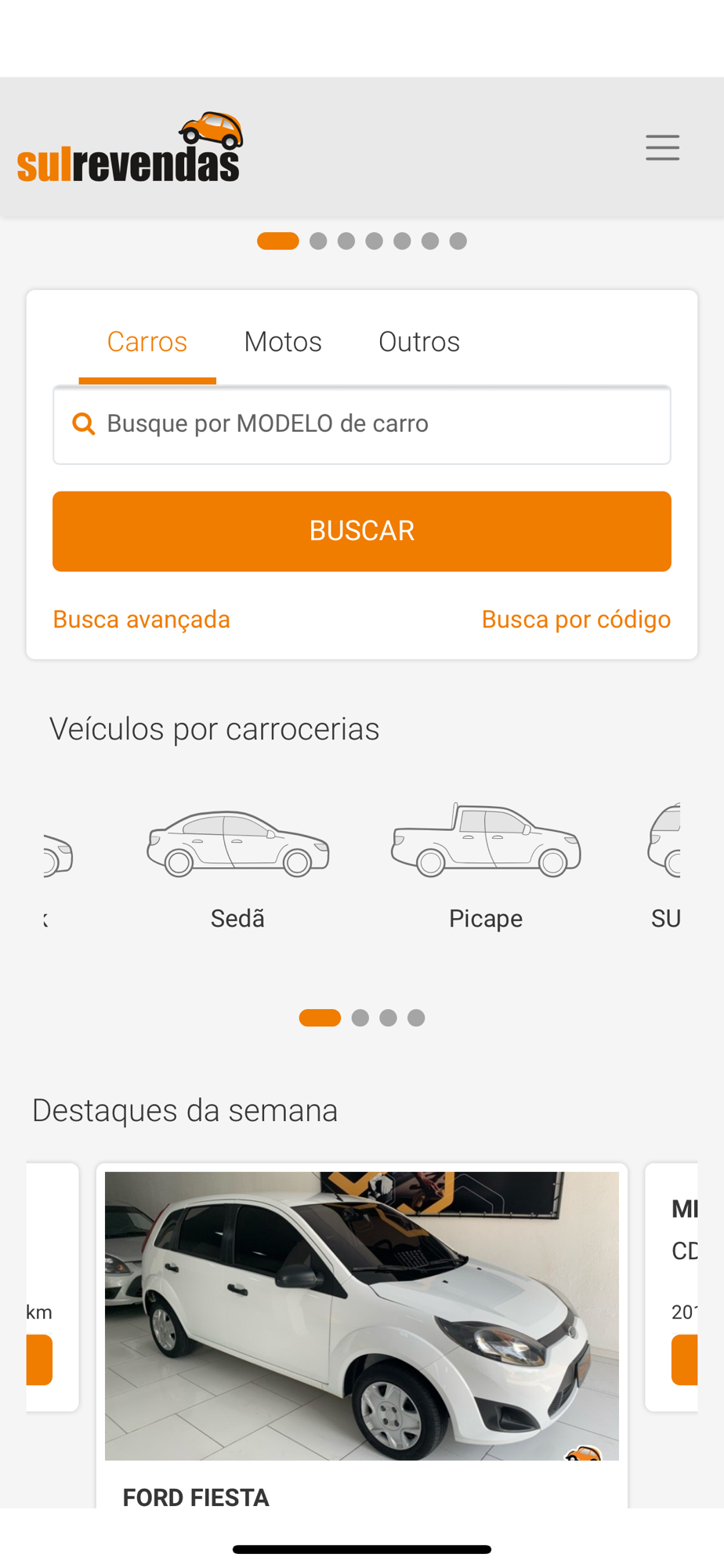Open Busca por código link
724x1568 pixels.
point(576,619)
